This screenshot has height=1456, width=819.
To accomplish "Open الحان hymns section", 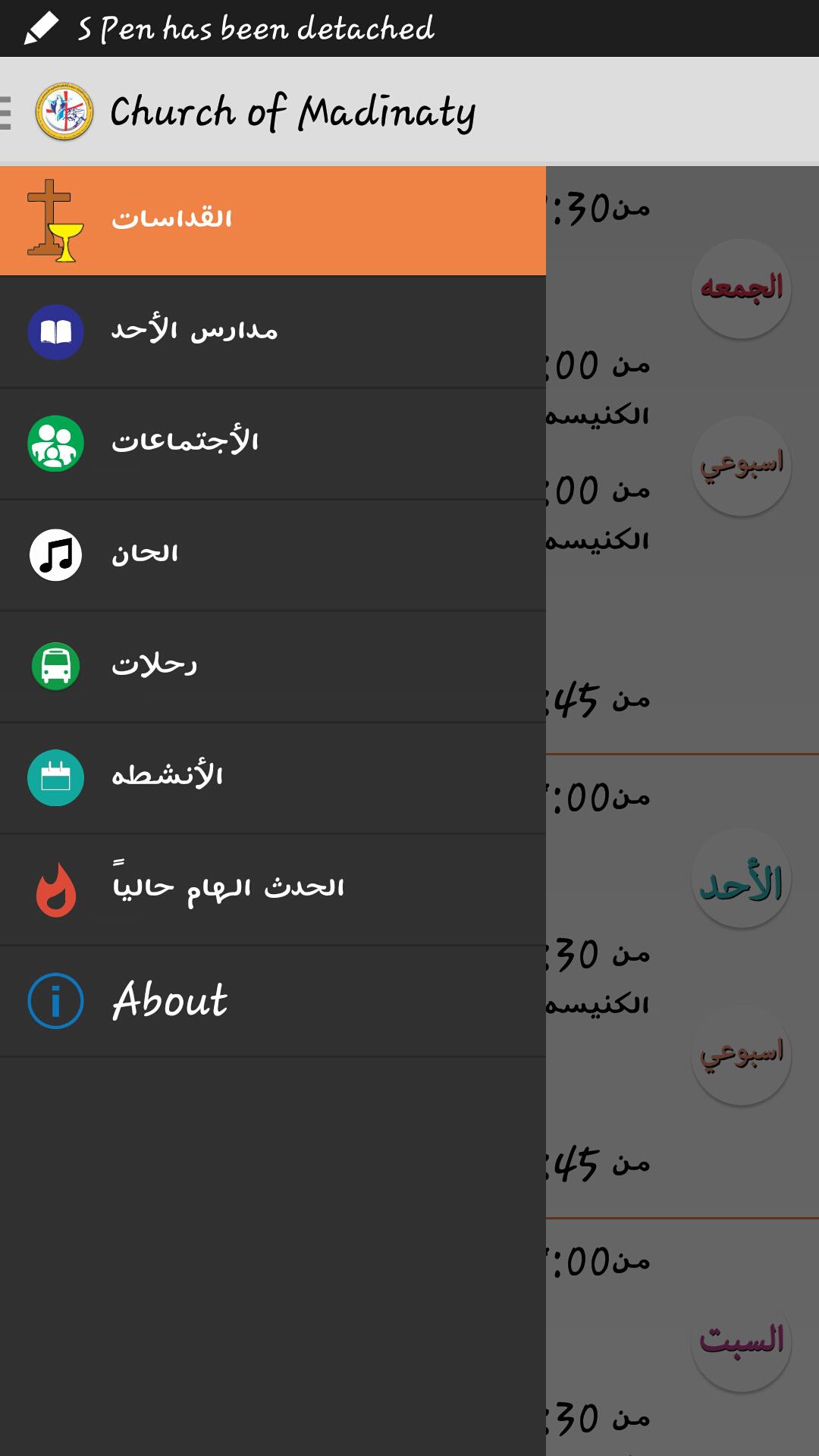I will 273,554.
